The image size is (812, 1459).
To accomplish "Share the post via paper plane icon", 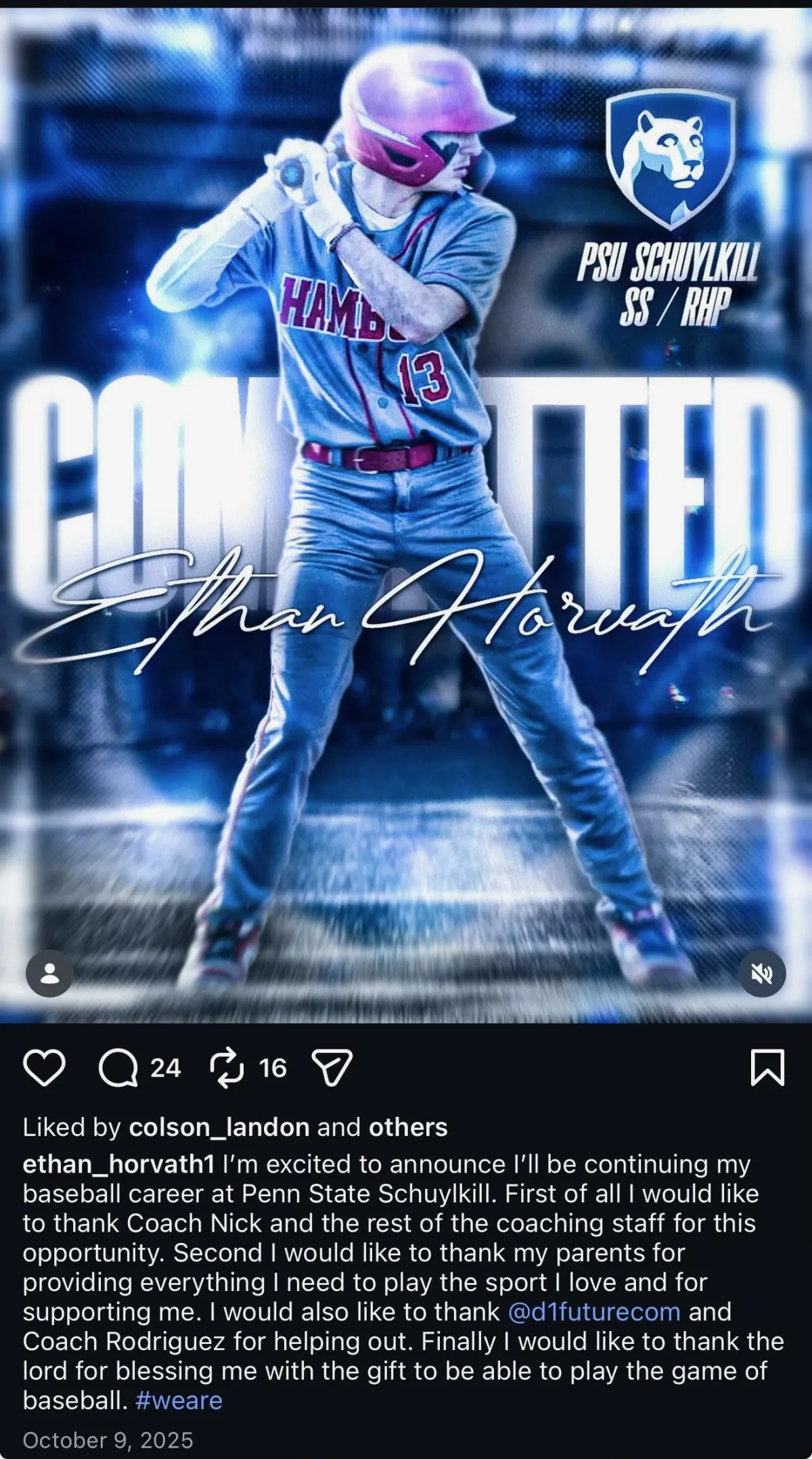I will pyautogui.click(x=332, y=1068).
